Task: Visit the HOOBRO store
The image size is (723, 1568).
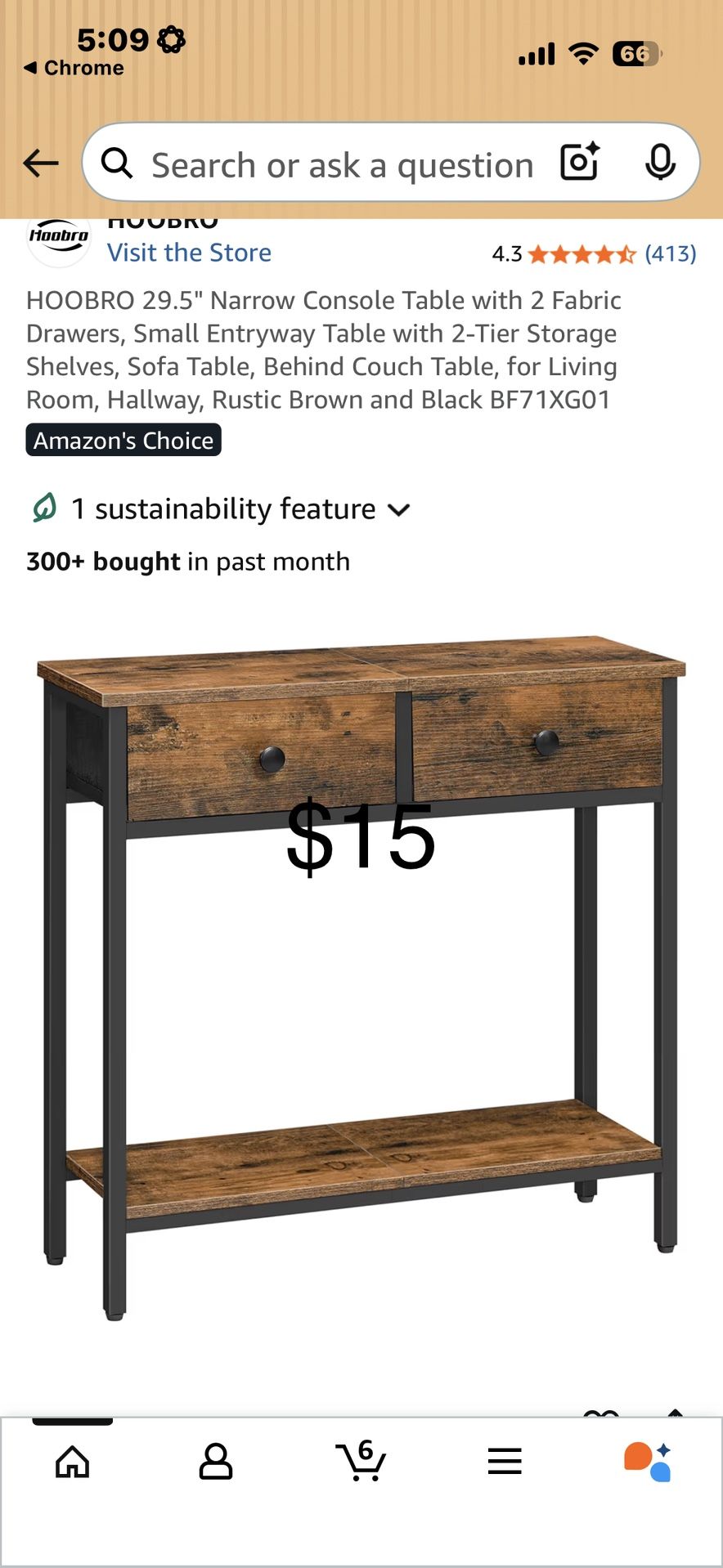Action: [x=190, y=252]
